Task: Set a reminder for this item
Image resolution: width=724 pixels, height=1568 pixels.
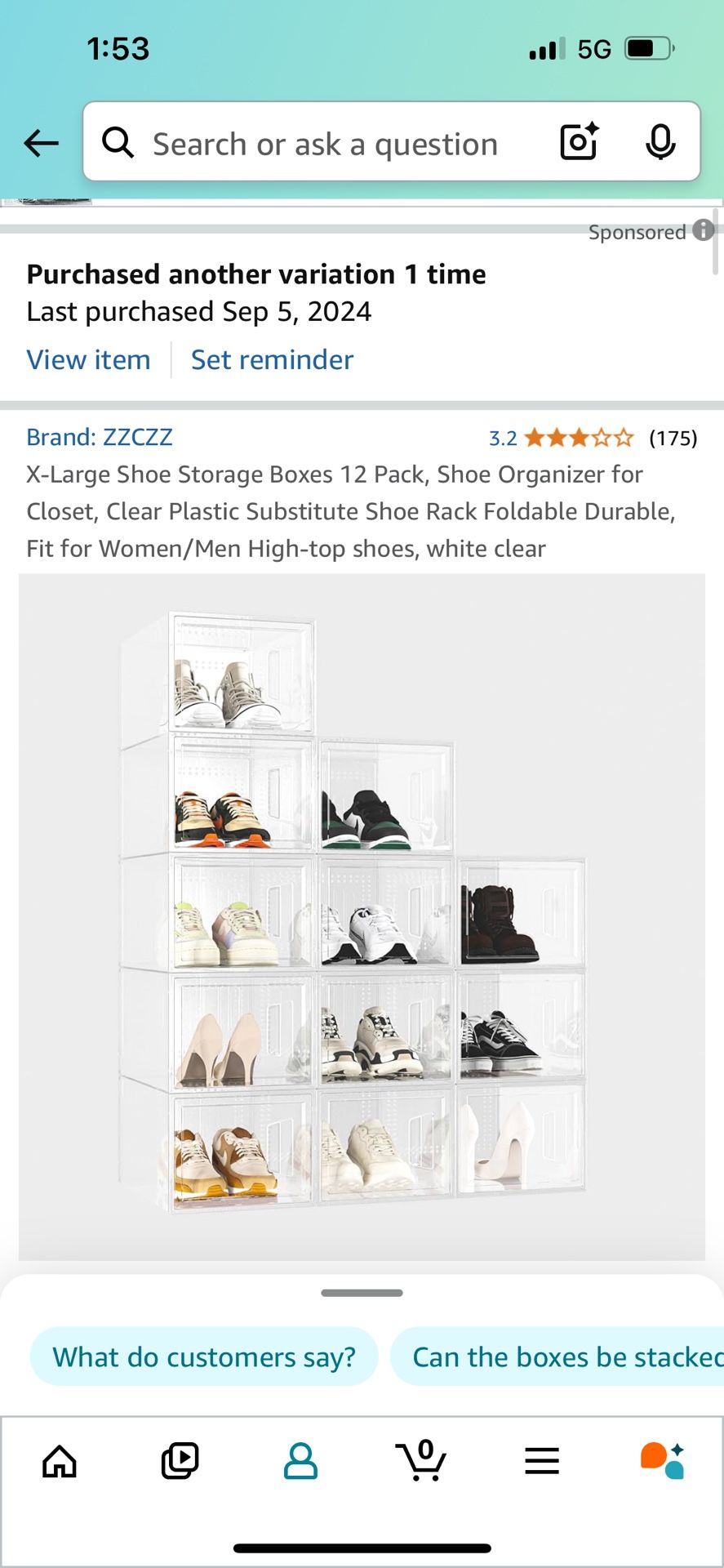Action: tap(272, 359)
